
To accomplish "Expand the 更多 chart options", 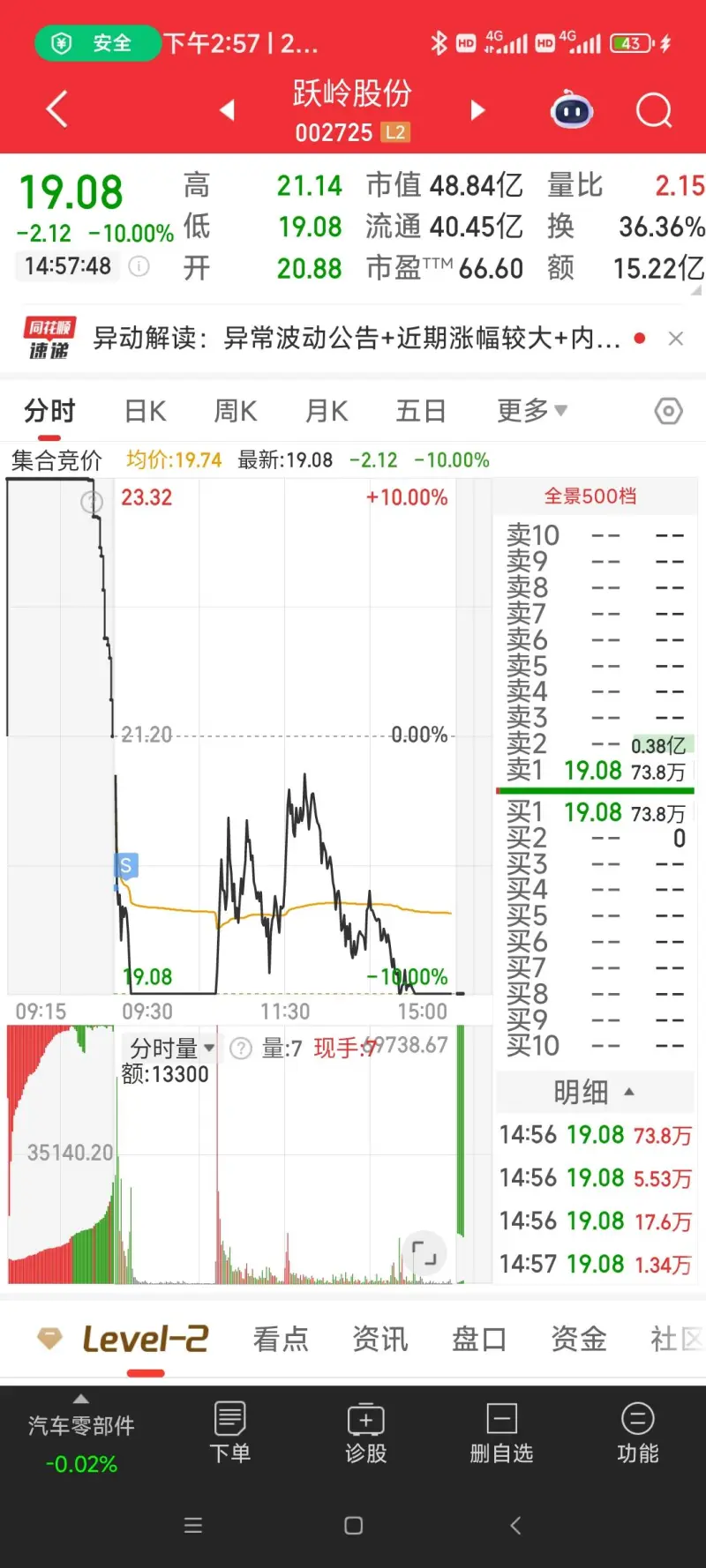I will point(531,411).
